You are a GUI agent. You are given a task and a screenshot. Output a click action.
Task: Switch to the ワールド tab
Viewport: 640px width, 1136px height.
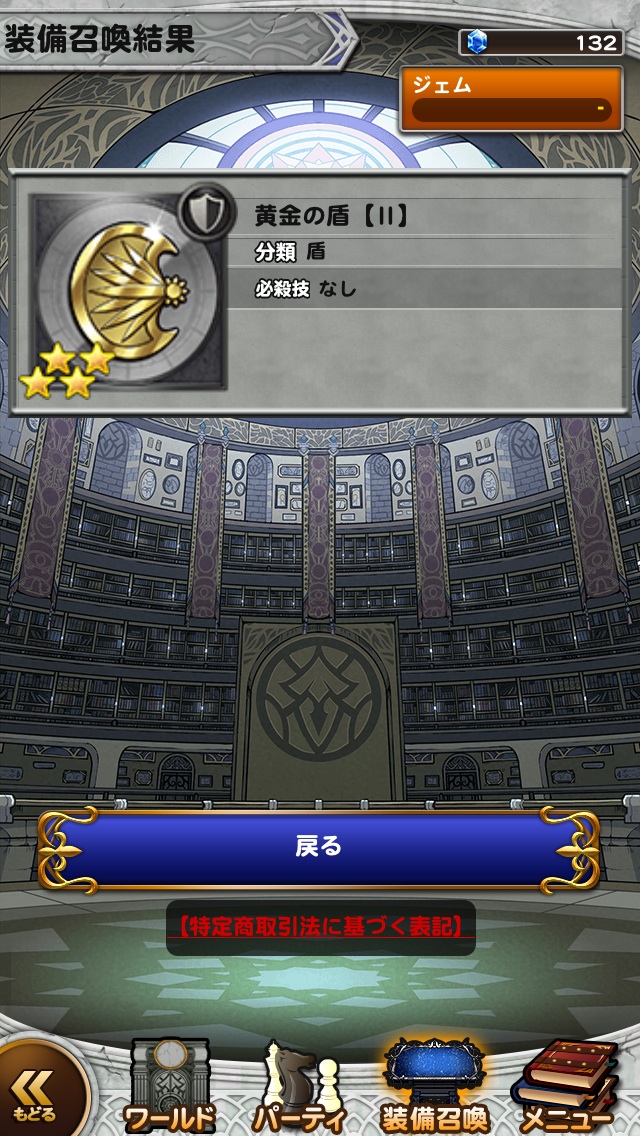point(169,1088)
